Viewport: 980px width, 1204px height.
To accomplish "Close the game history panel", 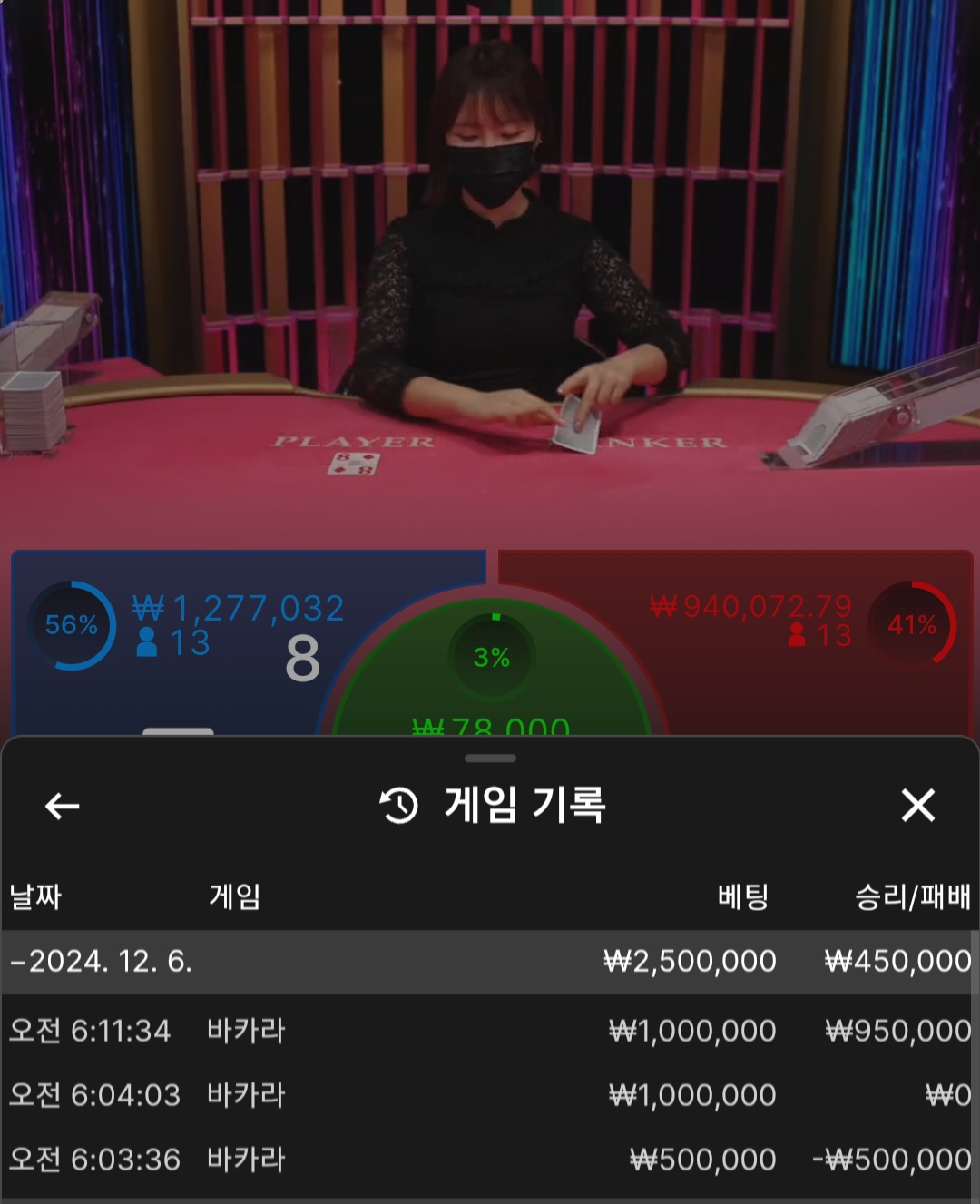I will tap(917, 806).
